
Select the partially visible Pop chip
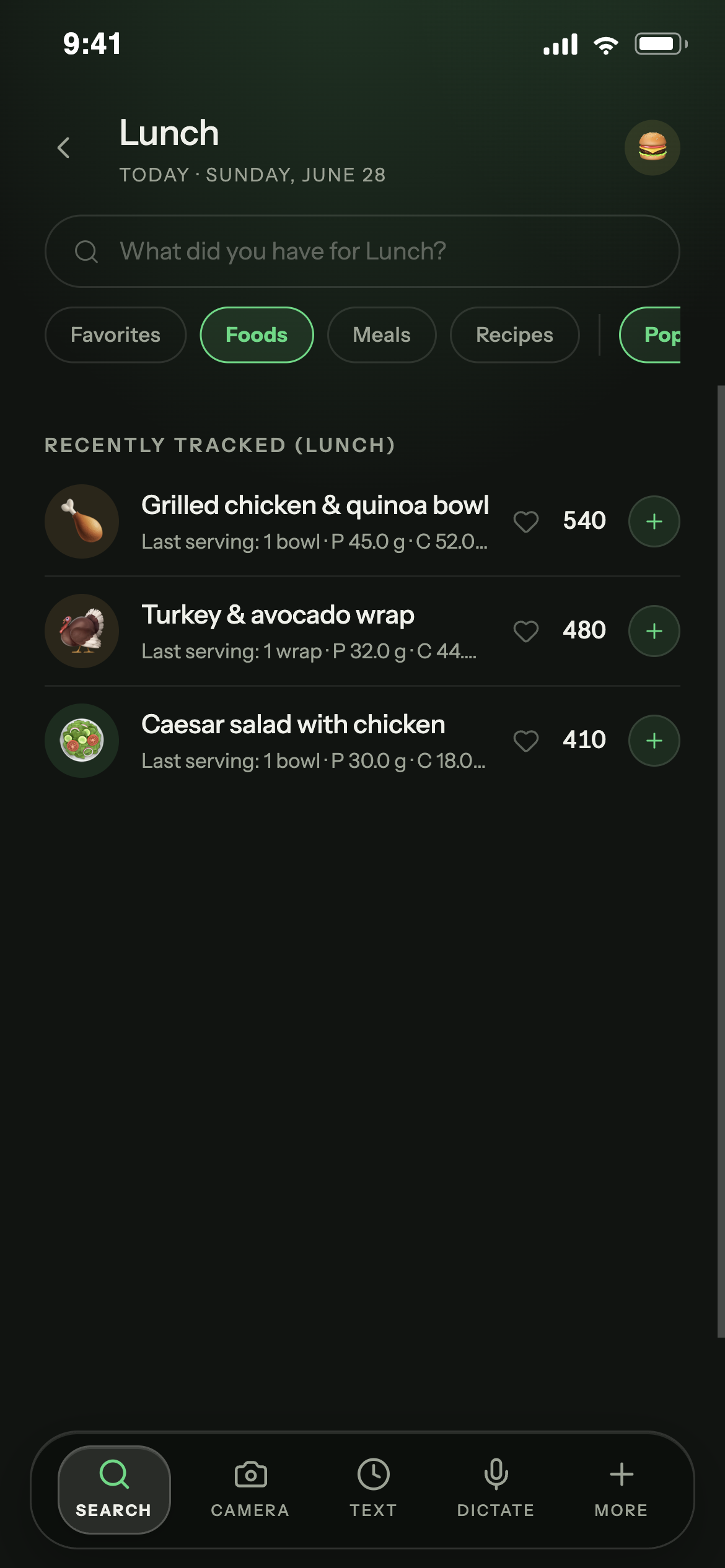click(650, 335)
